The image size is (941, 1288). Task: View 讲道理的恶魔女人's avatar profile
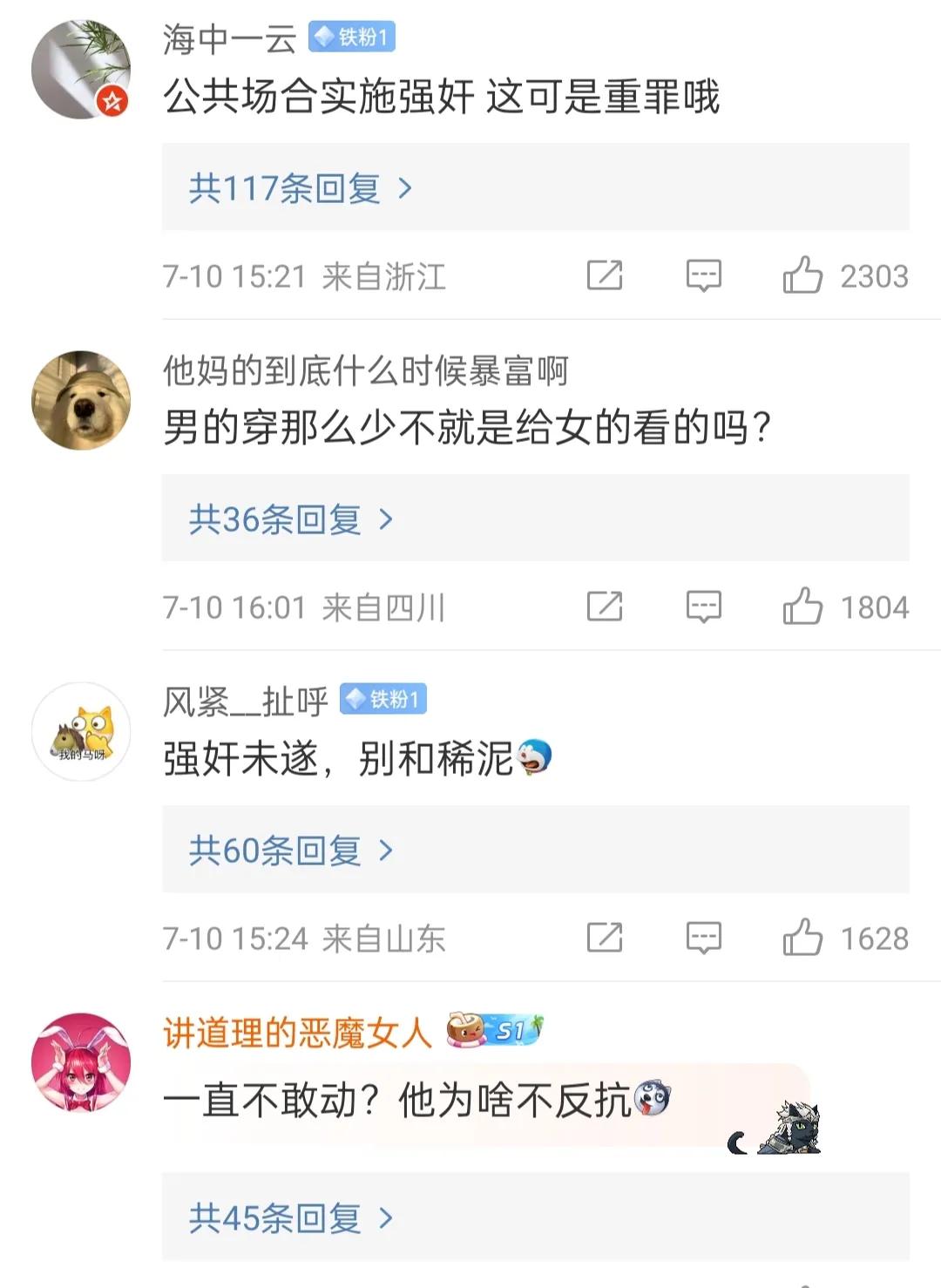tap(80, 1062)
